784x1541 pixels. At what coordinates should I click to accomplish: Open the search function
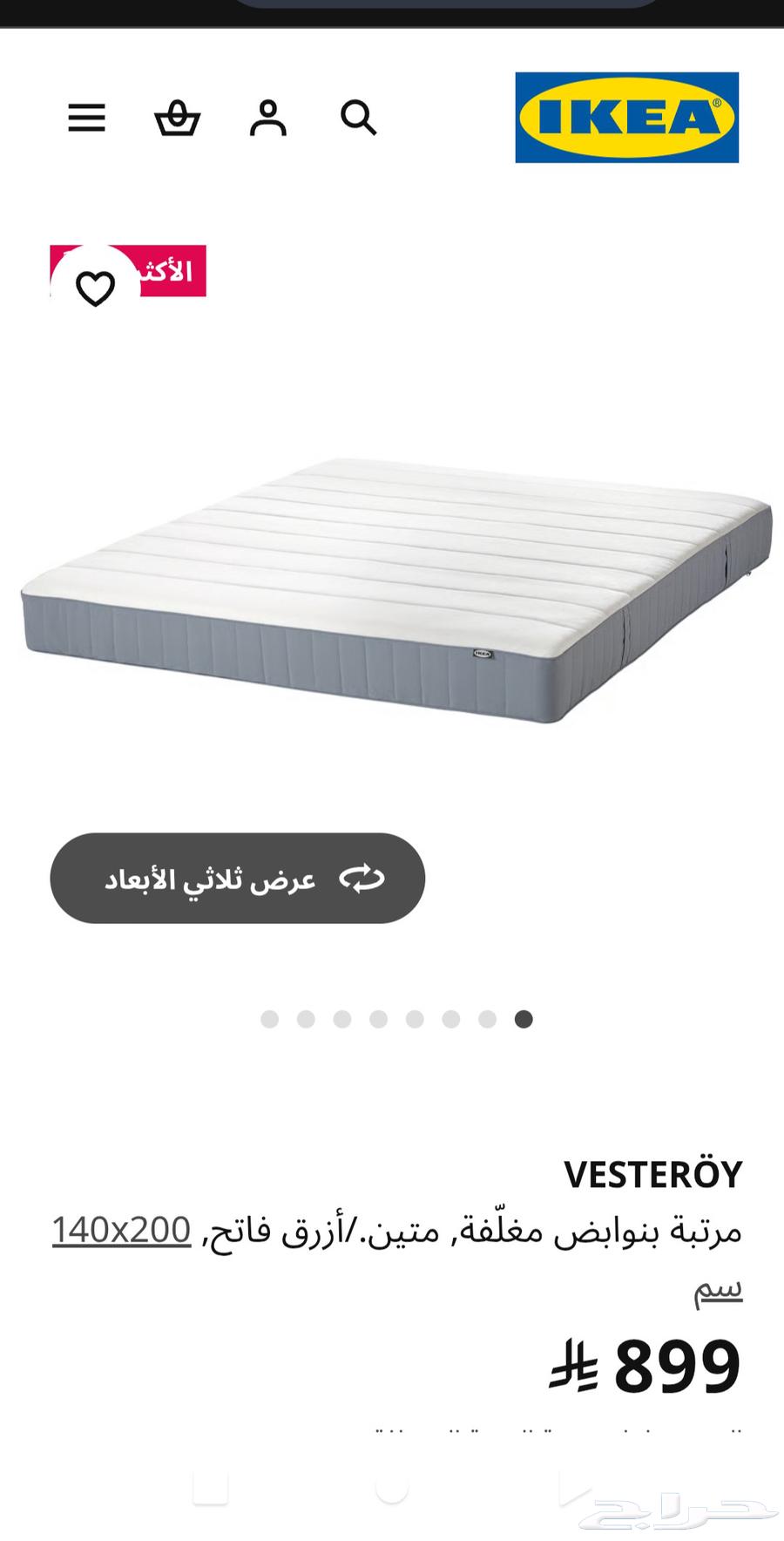tap(360, 119)
